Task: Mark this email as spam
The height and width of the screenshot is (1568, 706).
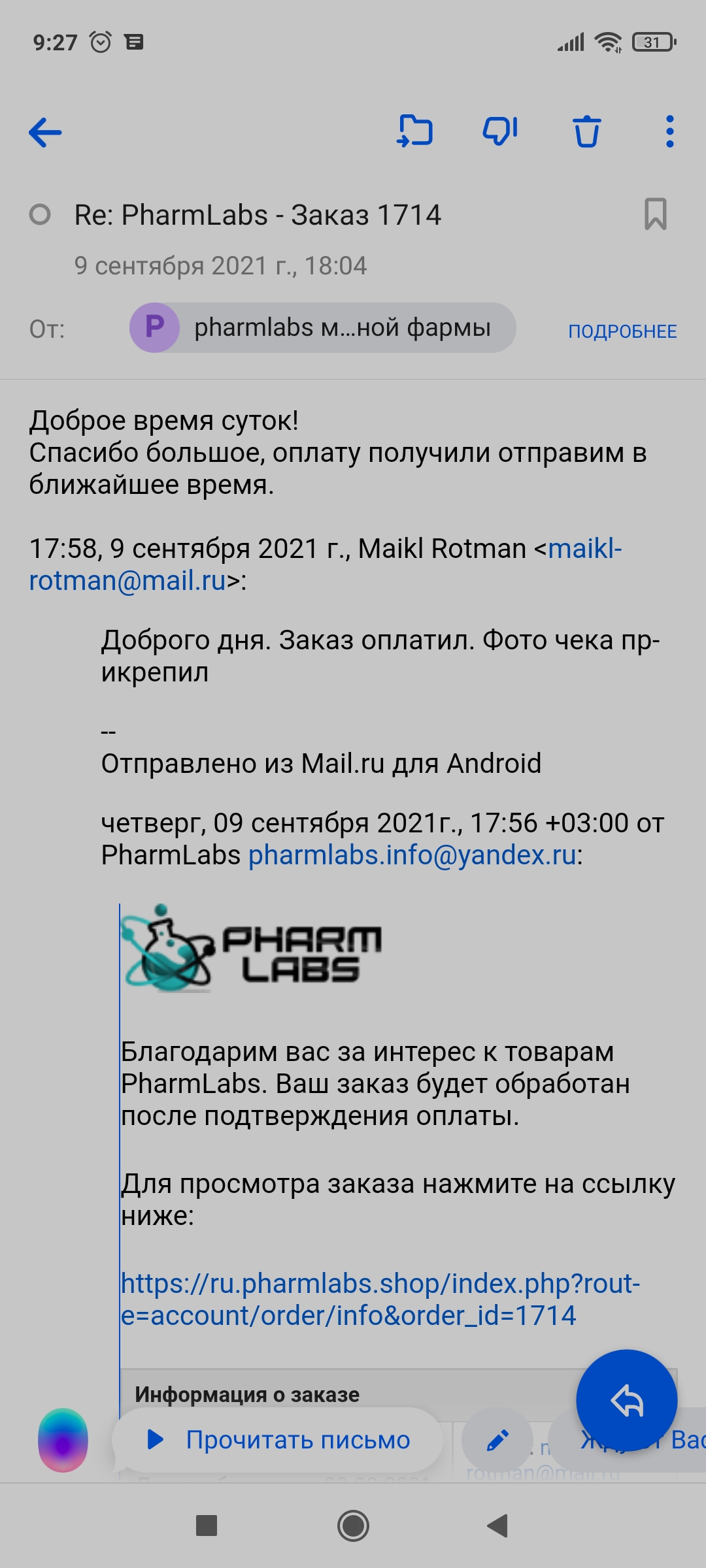Action: (500, 131)
